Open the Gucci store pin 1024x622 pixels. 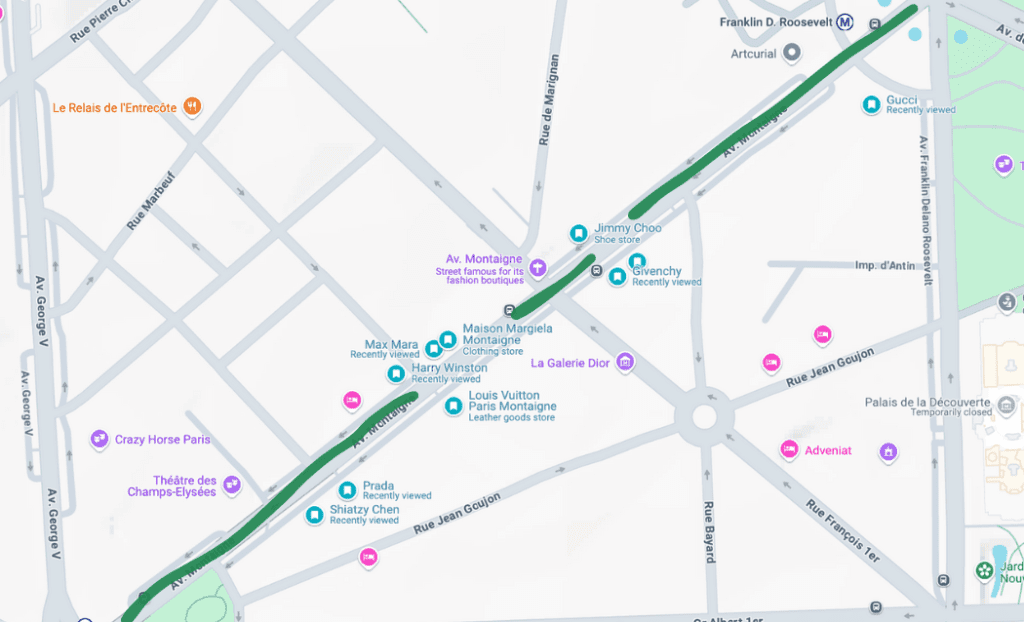coord(871,104)
